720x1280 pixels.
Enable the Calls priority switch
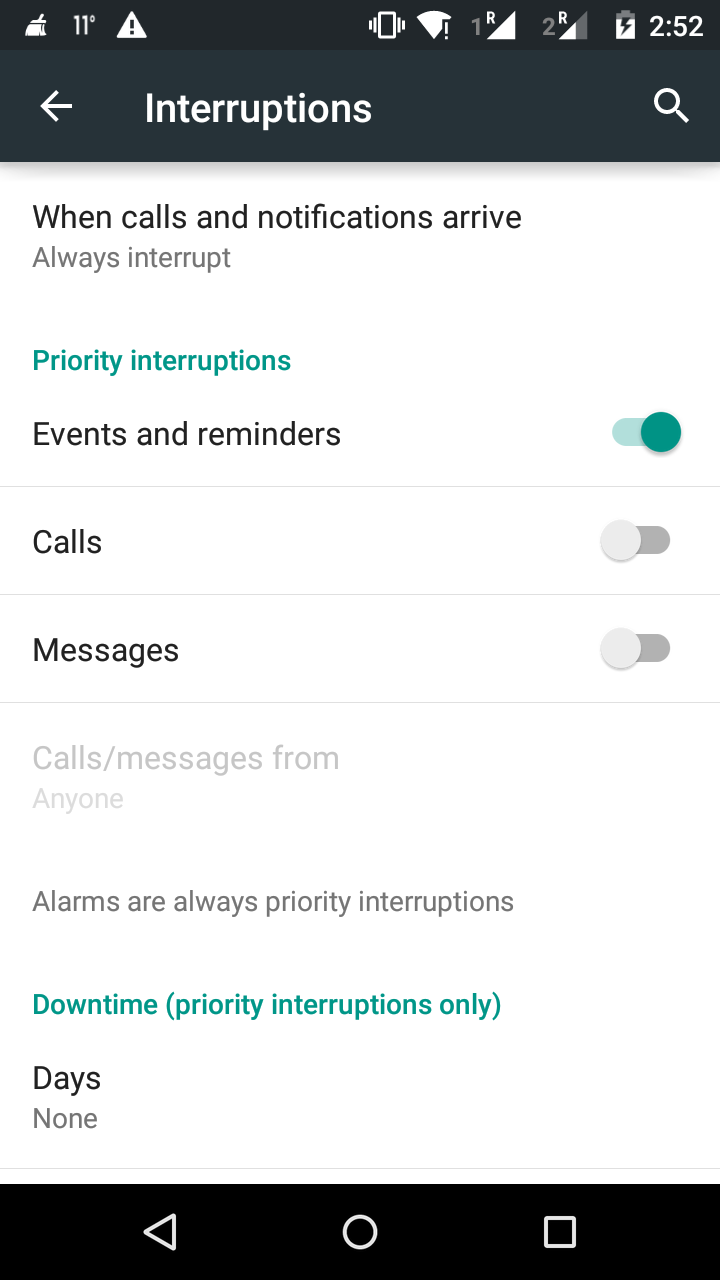click(635, 541)
